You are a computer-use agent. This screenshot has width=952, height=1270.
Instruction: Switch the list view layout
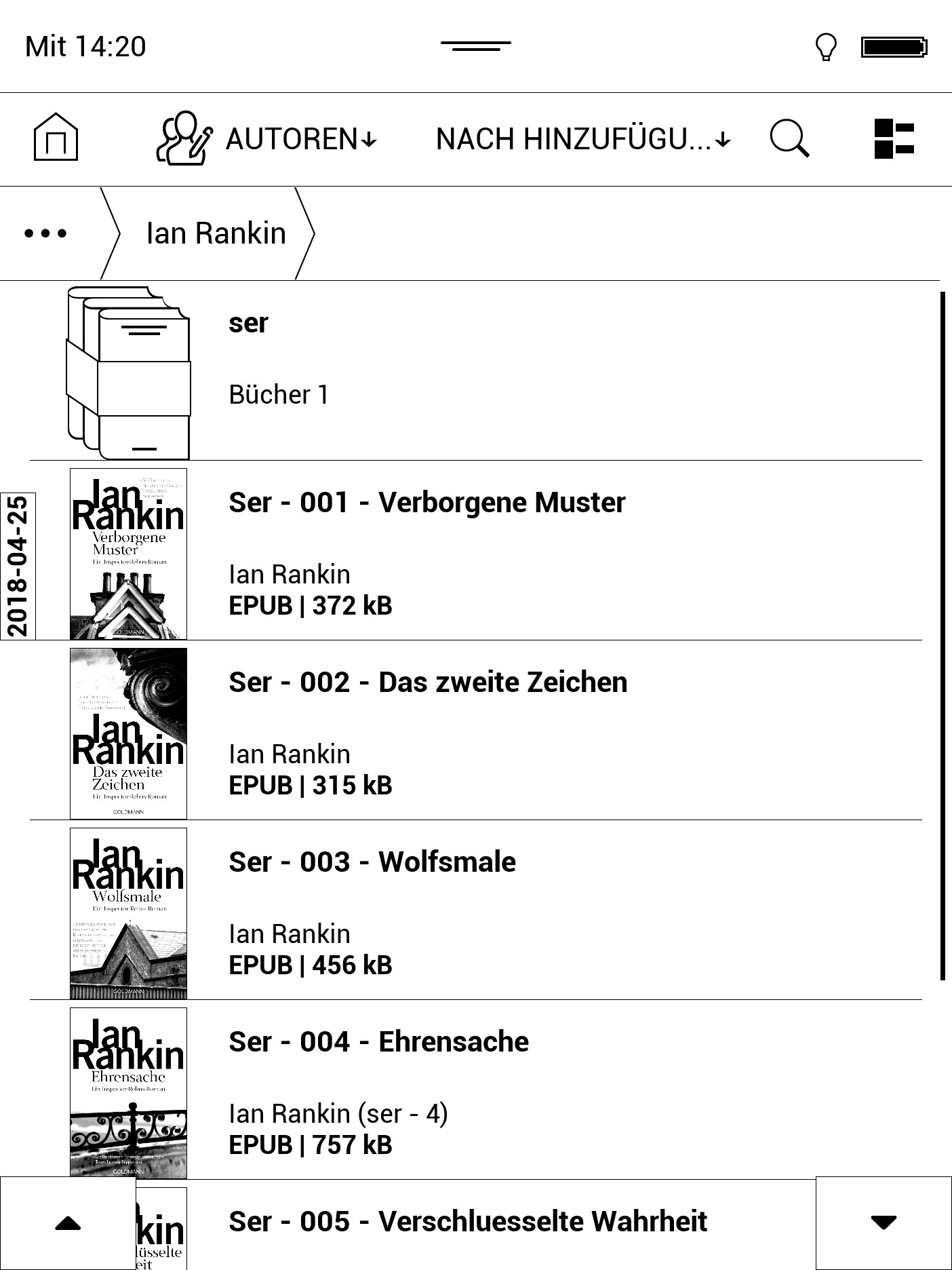894,139
